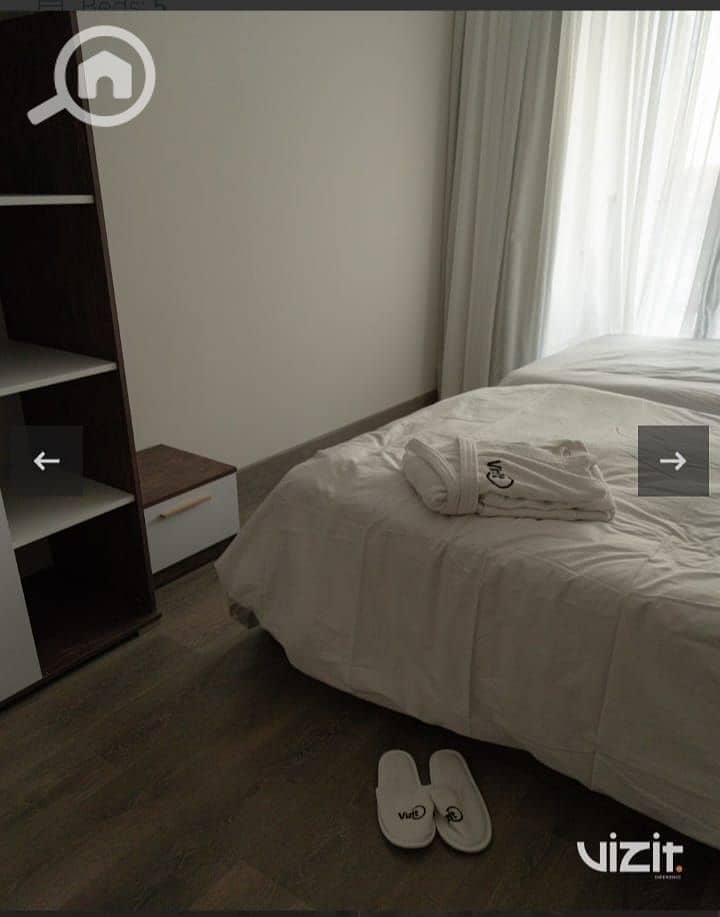This screenshot has height=917, width=720.
Task: Go to the previous photo with left arrow
Action: coord(46,461)
